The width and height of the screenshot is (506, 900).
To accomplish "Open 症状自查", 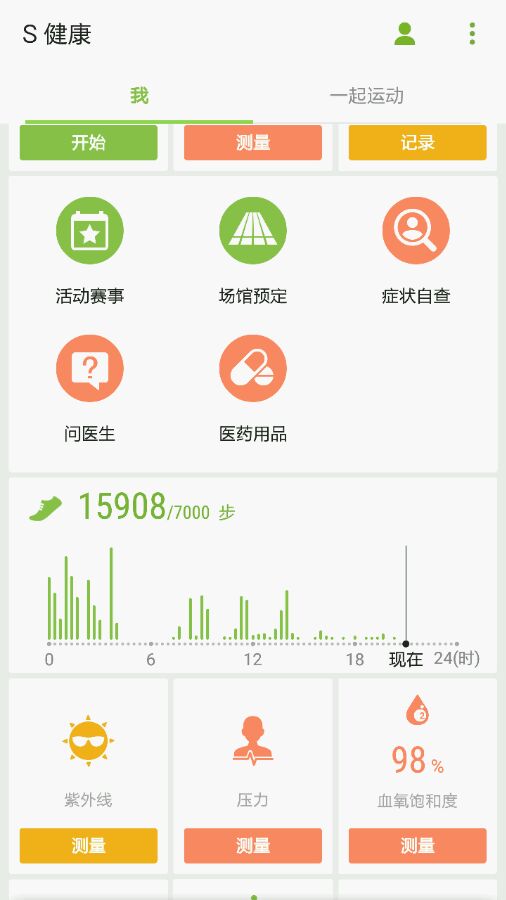I will click(416, 251).
